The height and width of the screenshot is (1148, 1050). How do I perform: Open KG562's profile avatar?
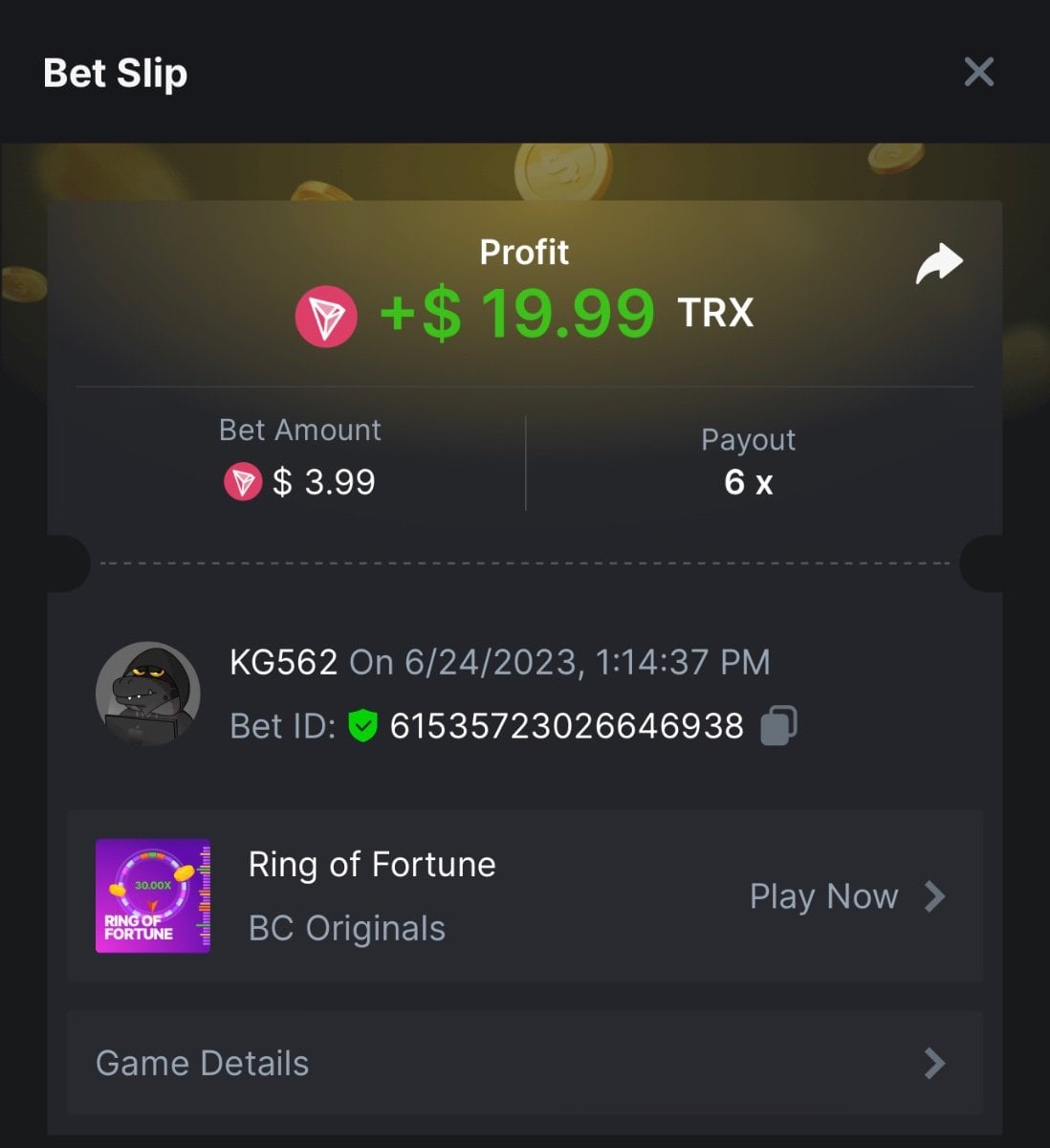(148, 695)
